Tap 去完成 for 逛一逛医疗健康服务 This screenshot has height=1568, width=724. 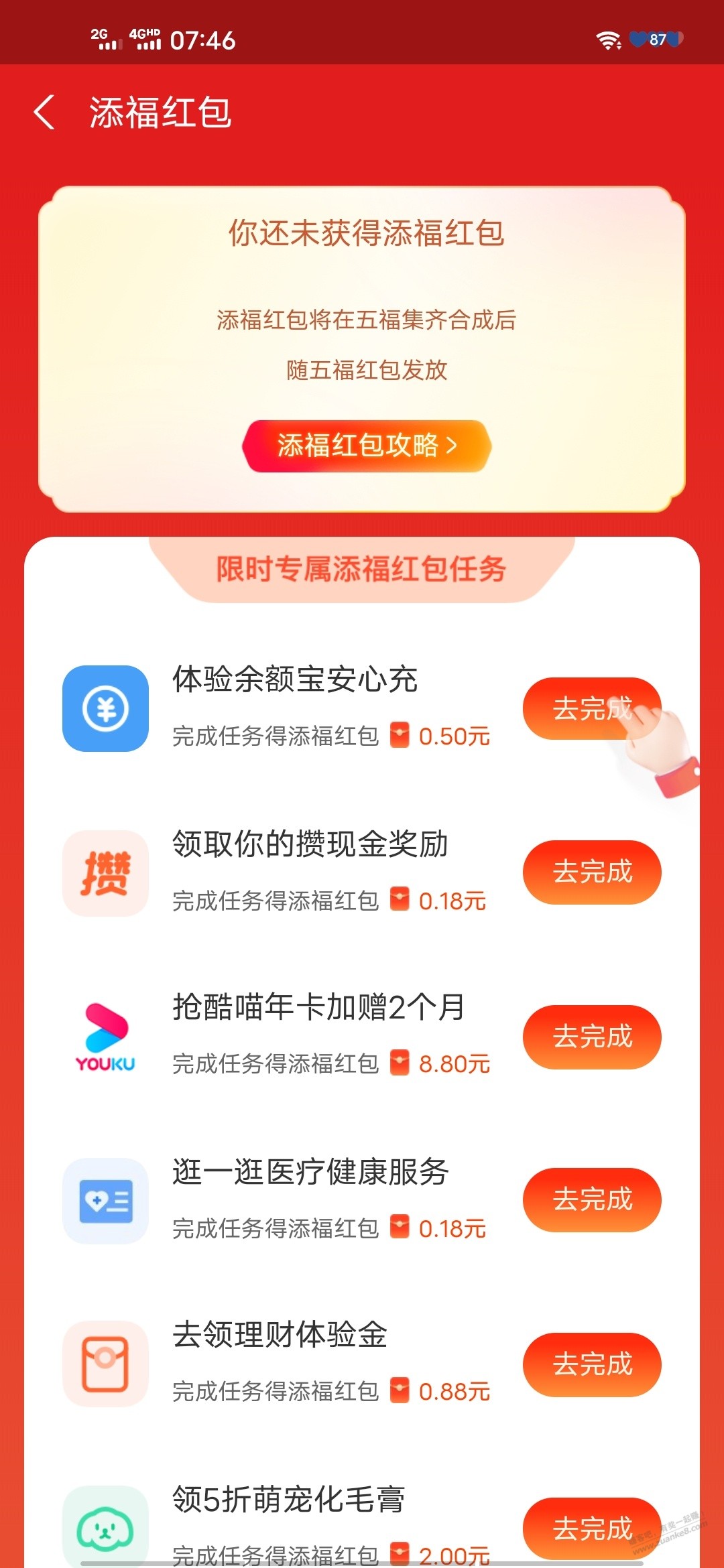(x=591, y=1199)
